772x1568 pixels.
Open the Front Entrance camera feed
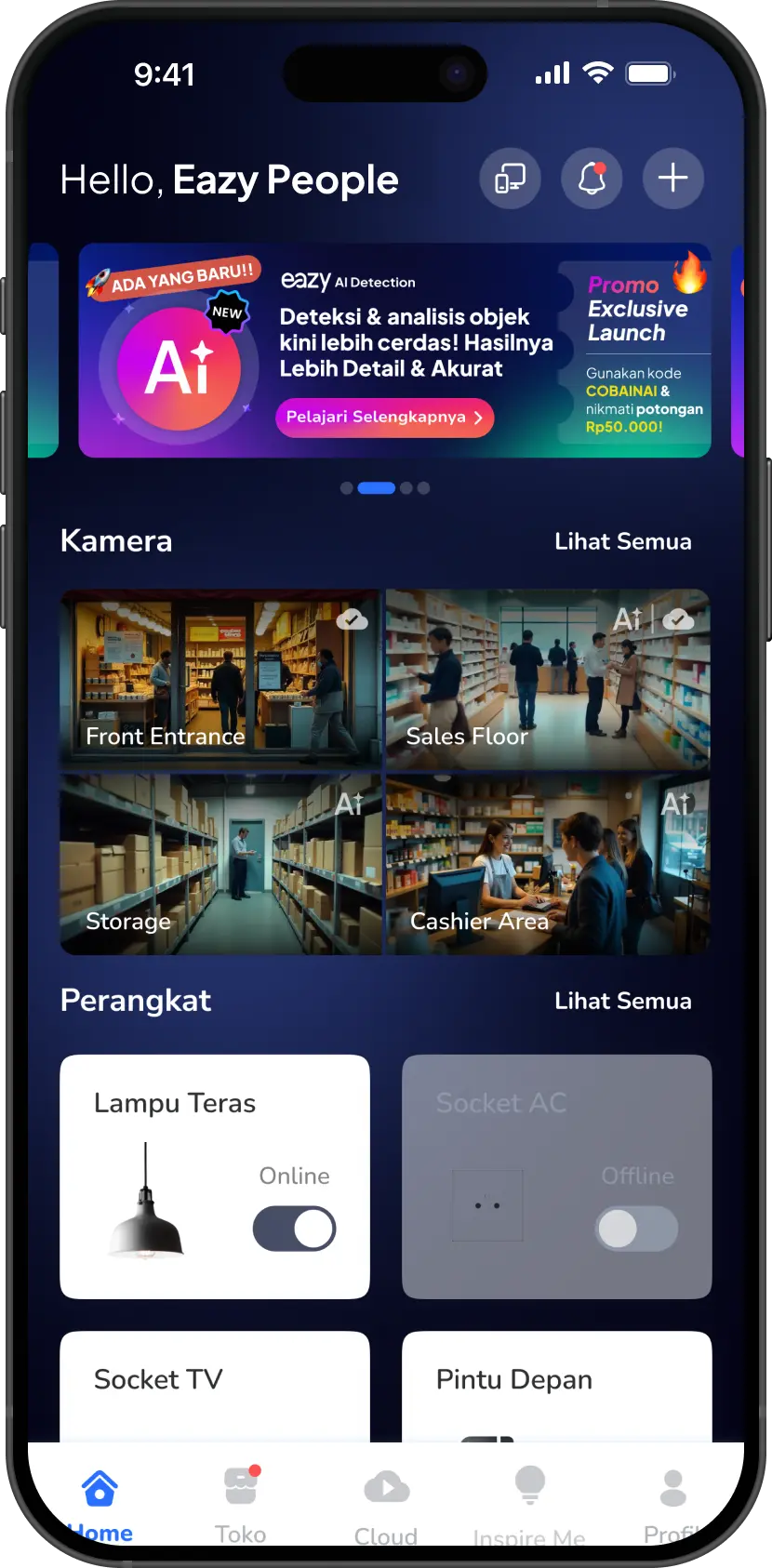220,679
